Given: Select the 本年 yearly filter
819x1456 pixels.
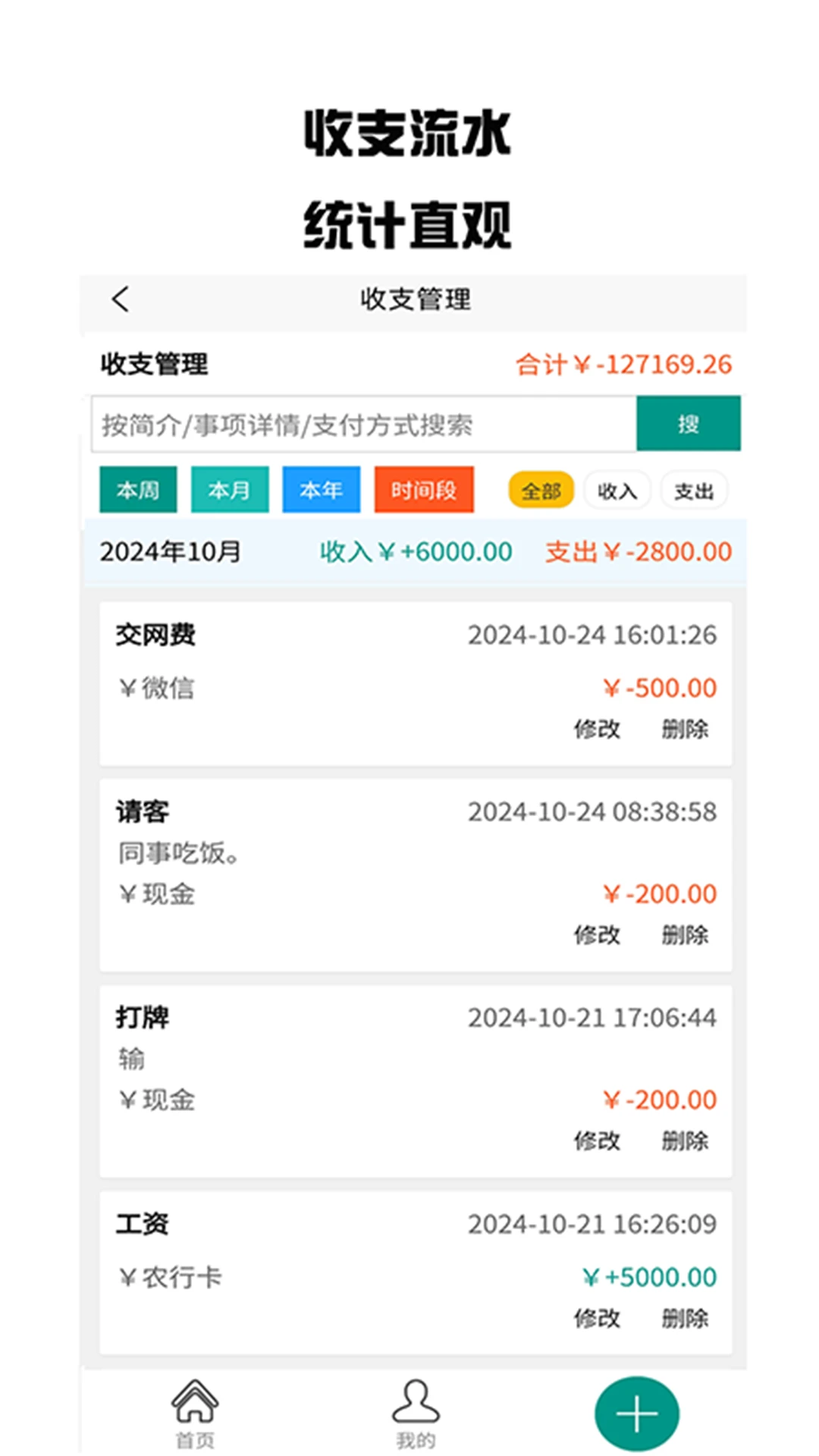Looking at the screenshot, I should [321, 490].
